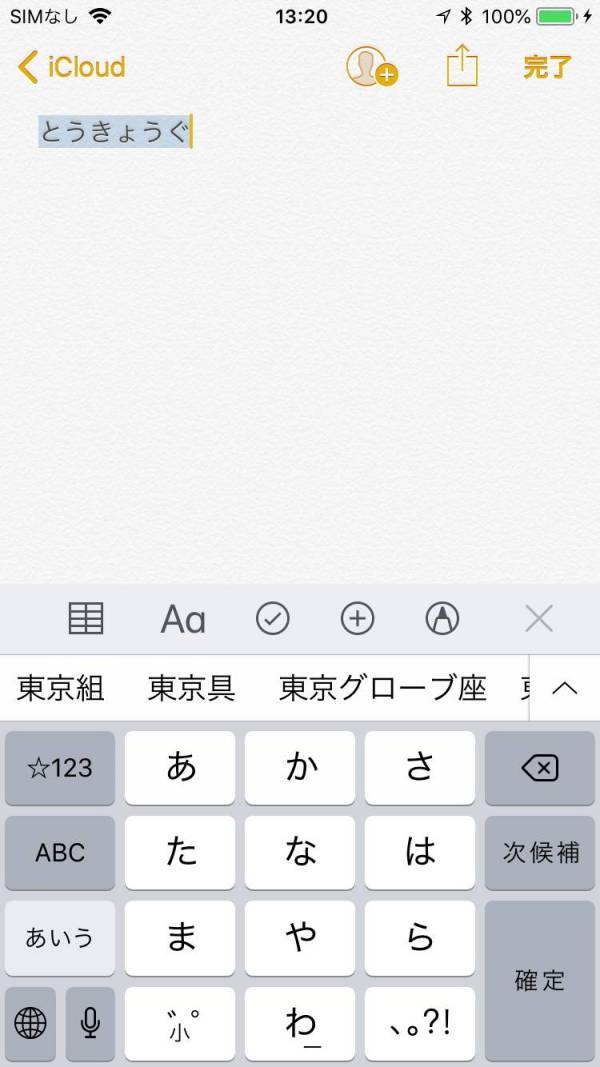Hit the backspace key
600x1067 pixels.
pyautogui.click(x=540, y=768)
